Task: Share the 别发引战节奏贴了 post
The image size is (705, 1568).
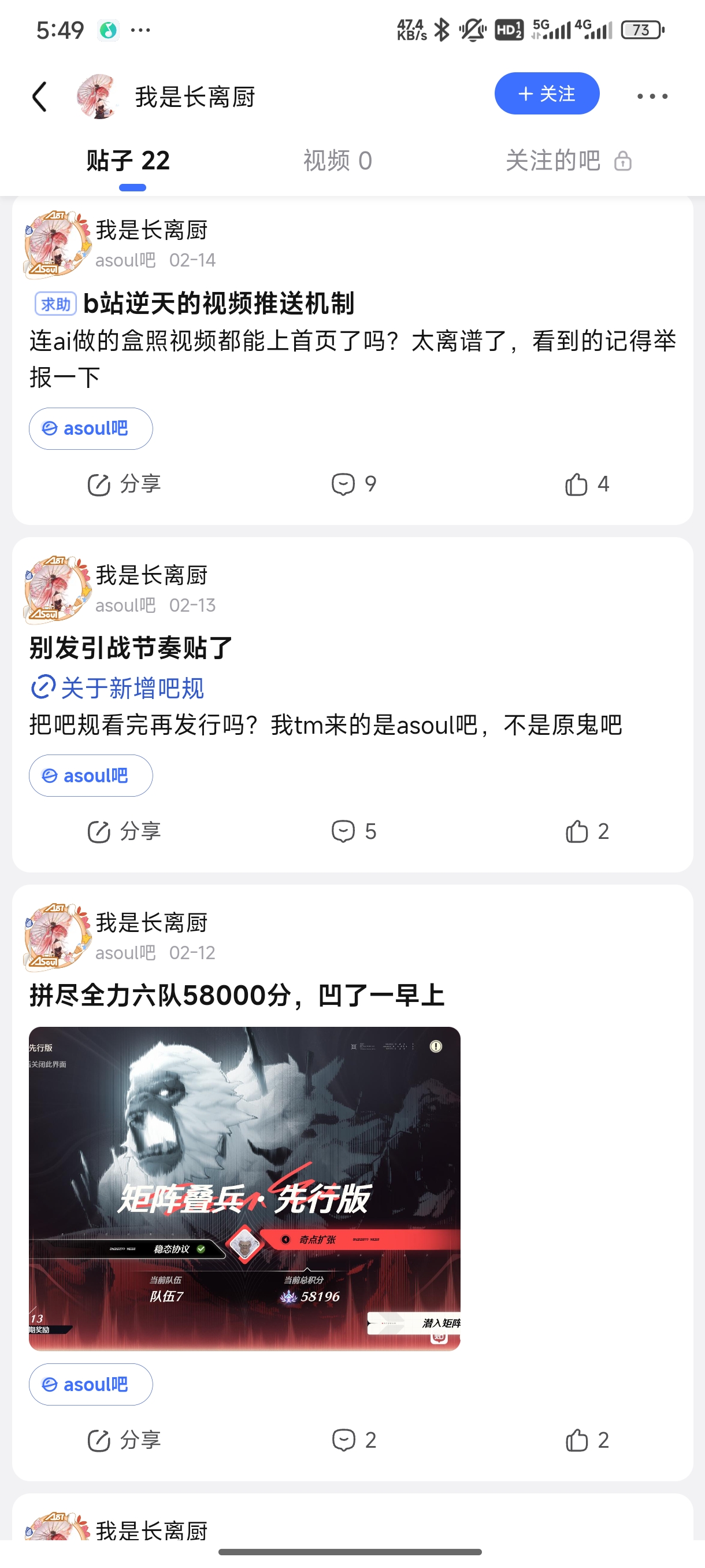Action: click(x=124, y=831)
